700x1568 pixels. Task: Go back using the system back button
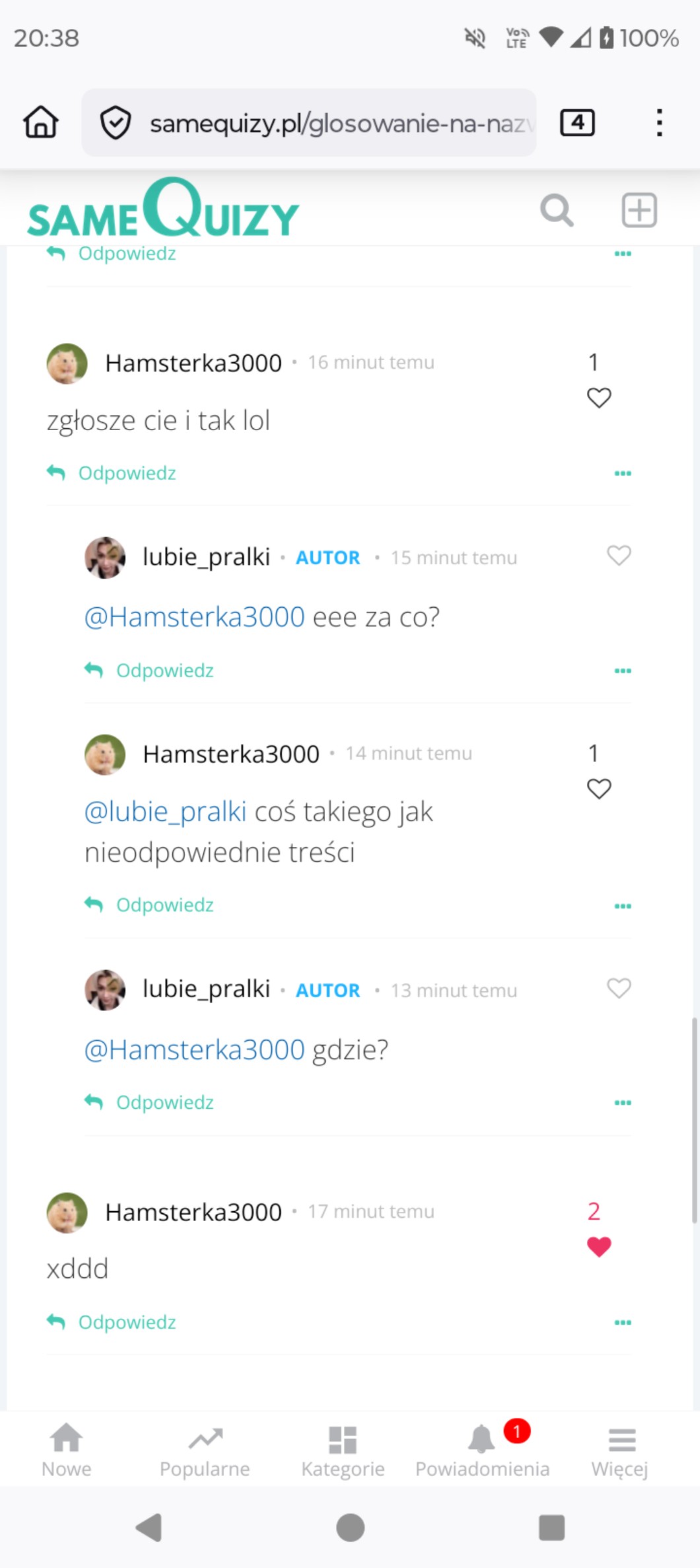coord(149,1527)
